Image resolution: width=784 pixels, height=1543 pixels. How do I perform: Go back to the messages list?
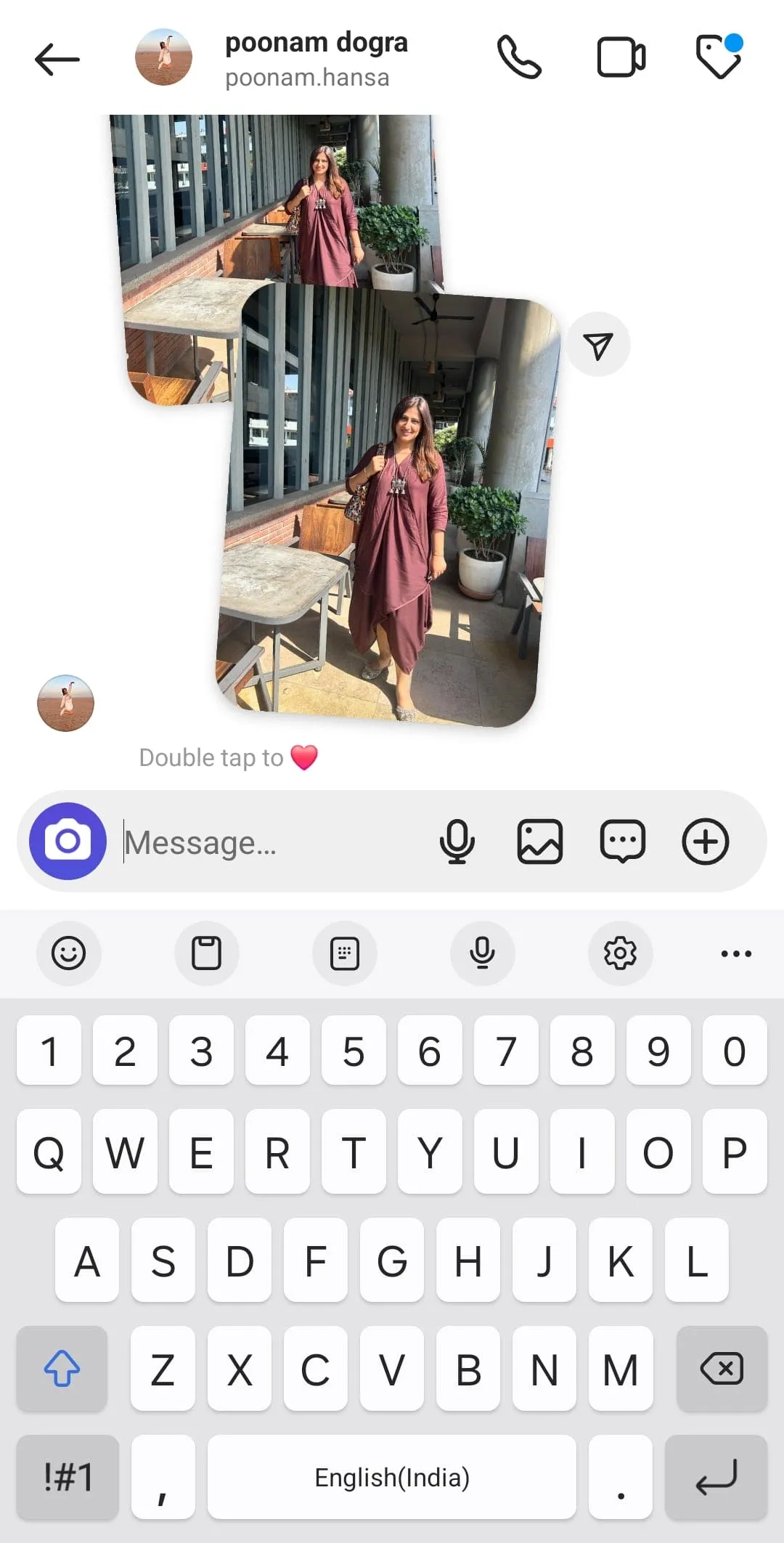coord(57,60)
